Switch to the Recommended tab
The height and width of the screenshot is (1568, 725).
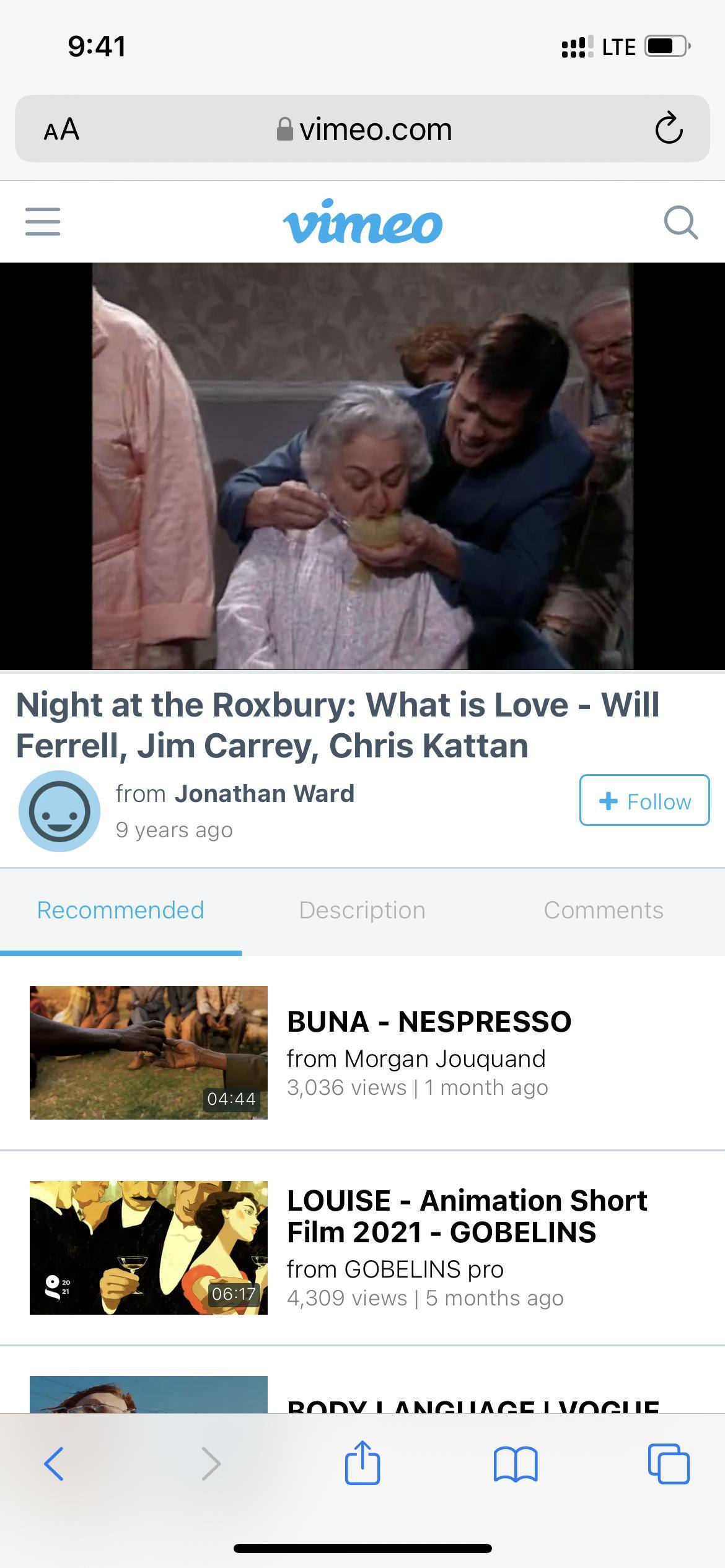(120, 910)
